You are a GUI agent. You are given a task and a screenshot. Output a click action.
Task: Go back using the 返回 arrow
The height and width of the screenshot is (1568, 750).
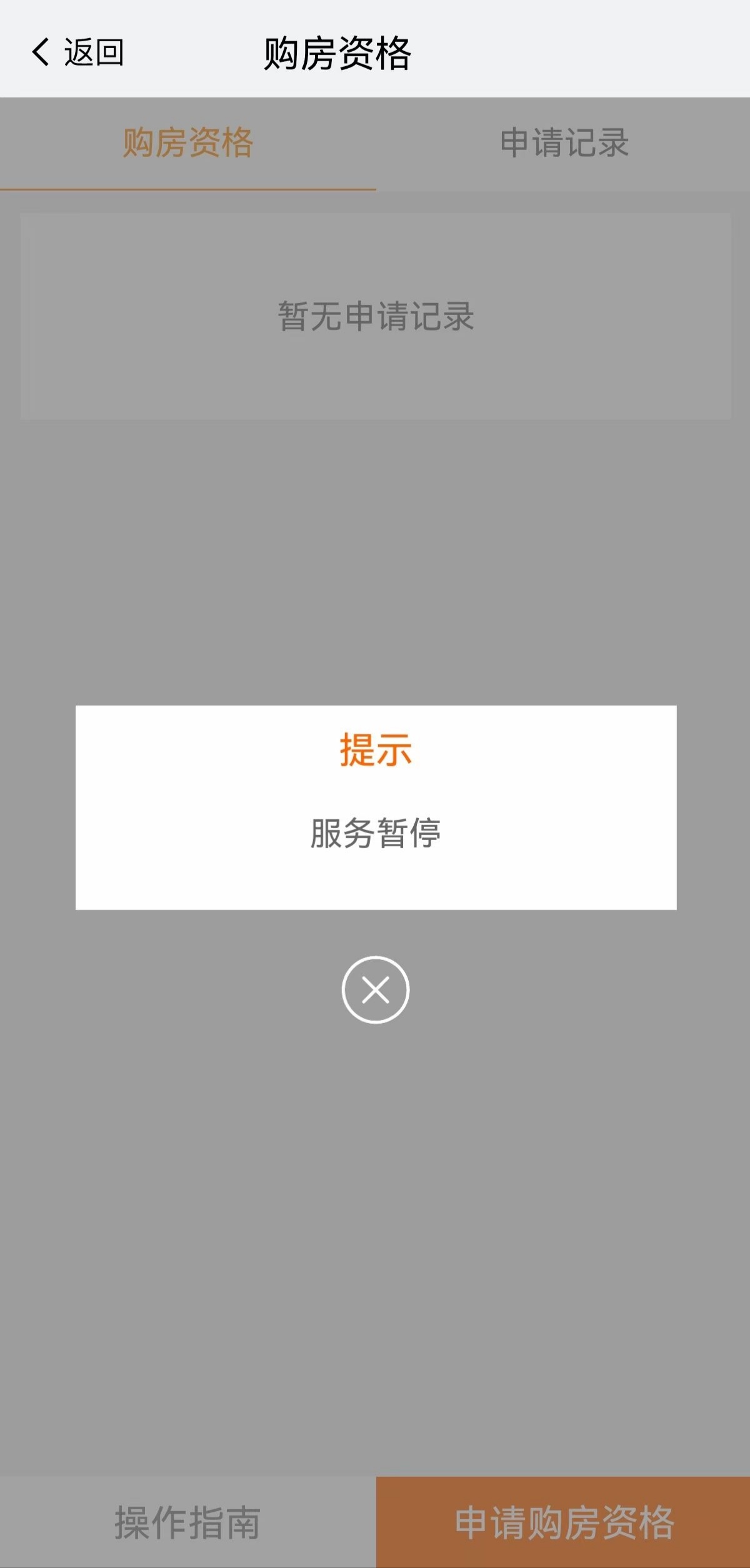[76, 52]
